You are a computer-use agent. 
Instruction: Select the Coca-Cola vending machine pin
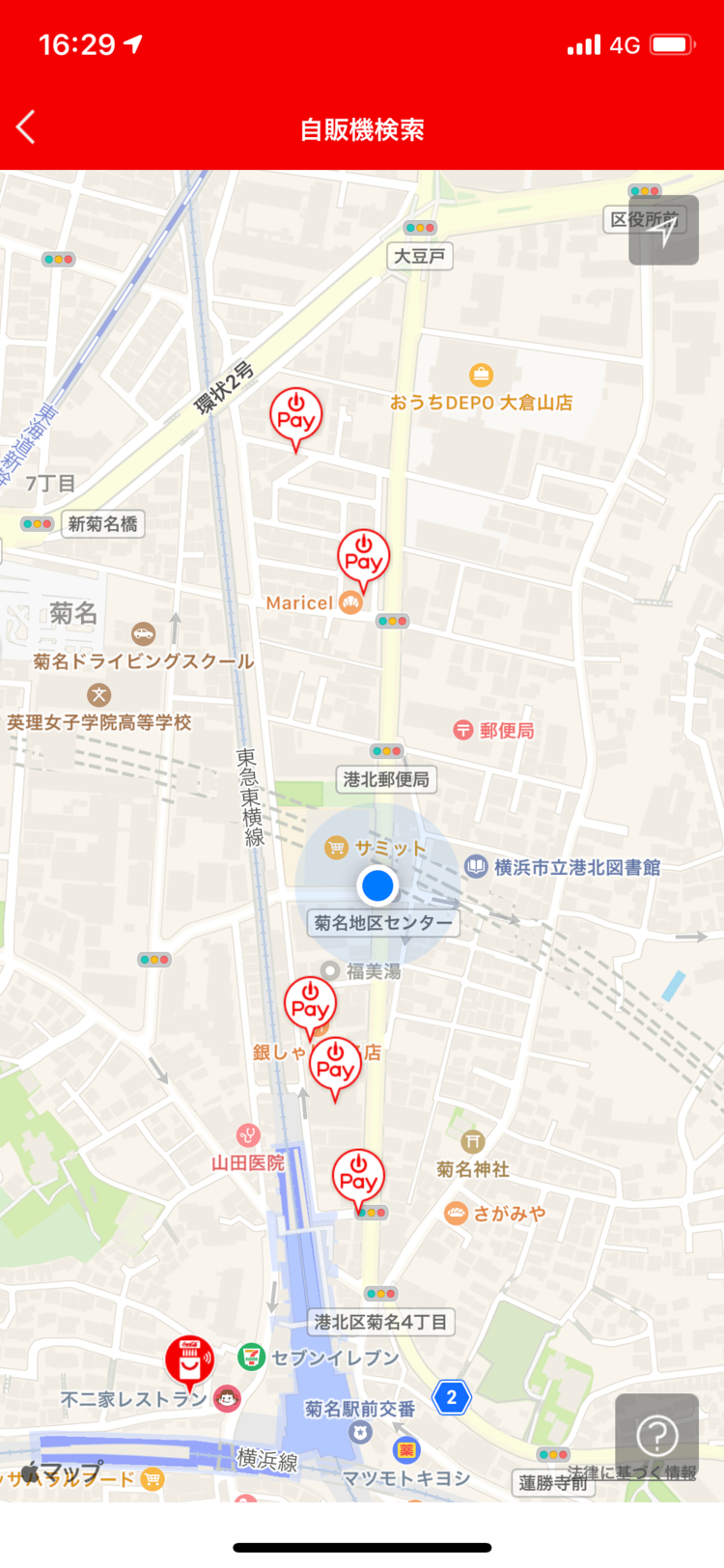[x=190, y=1359]
